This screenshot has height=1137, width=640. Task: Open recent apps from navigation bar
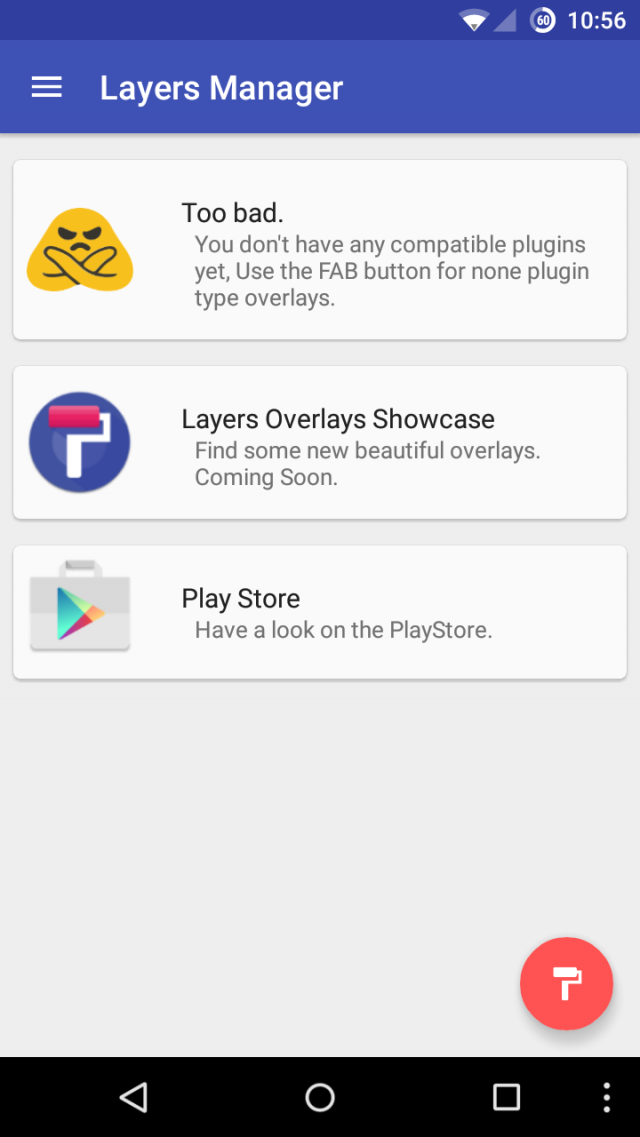[x=506, y=1097]
